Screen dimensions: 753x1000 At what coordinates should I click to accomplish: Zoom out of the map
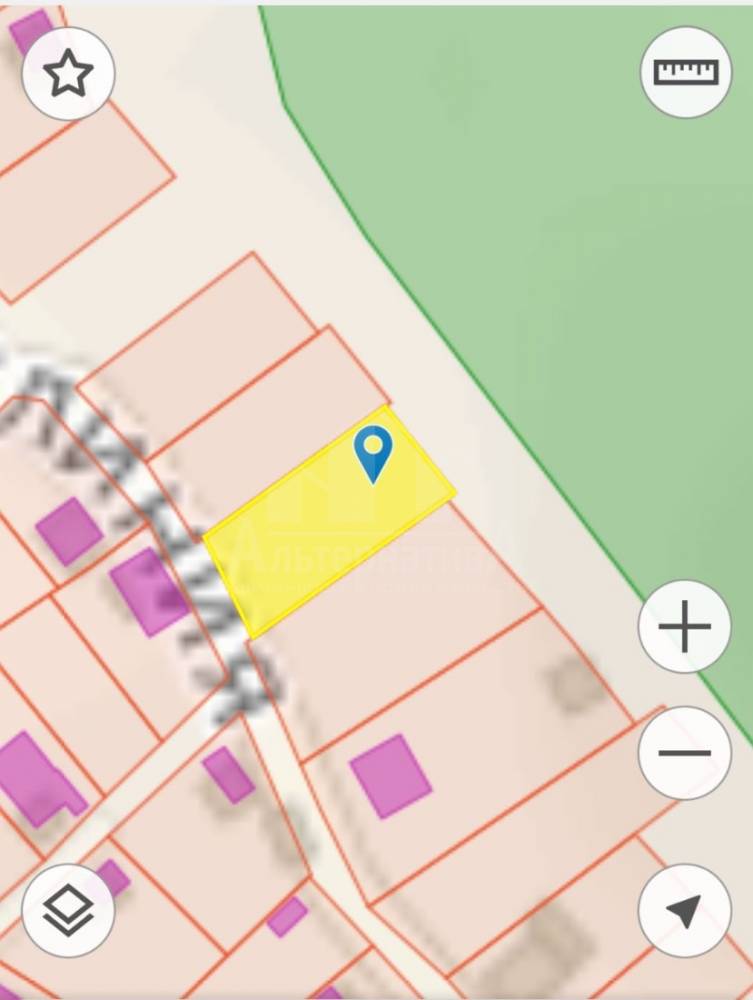pos(685,752)
